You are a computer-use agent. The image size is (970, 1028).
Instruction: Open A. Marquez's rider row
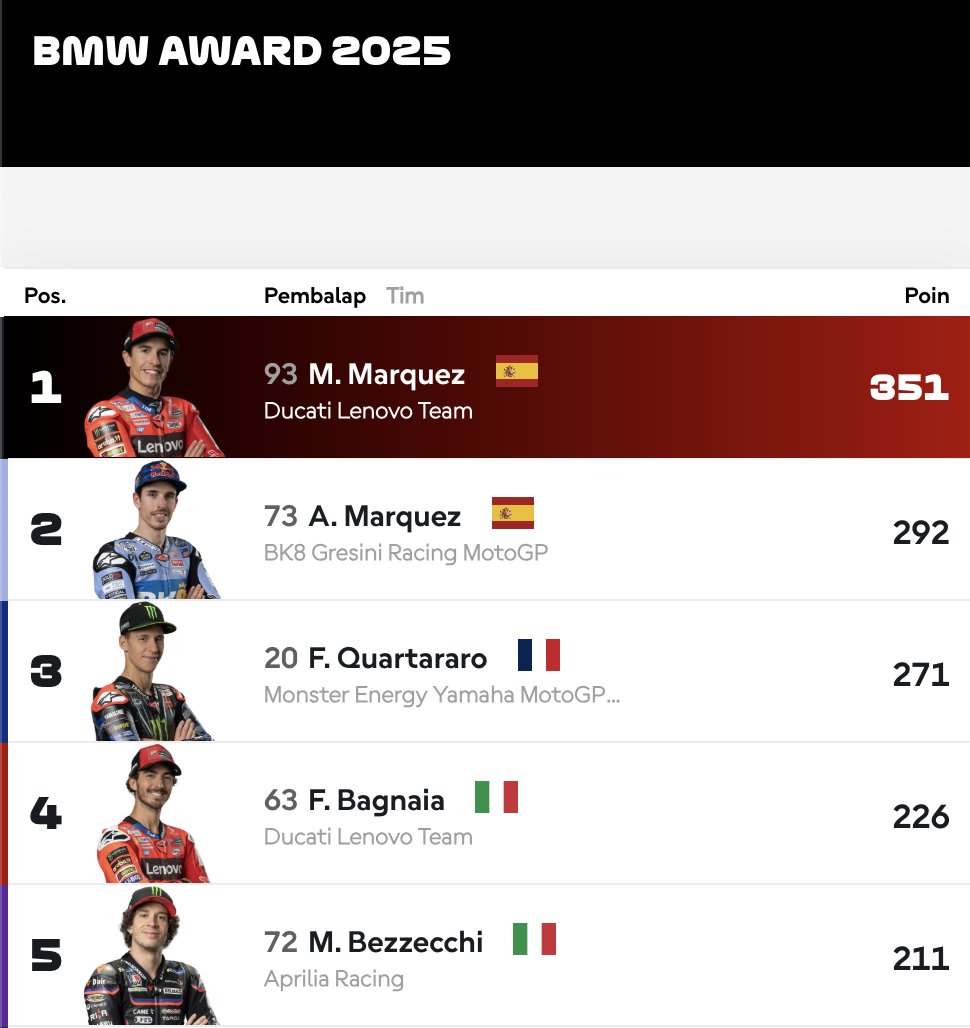384,517
